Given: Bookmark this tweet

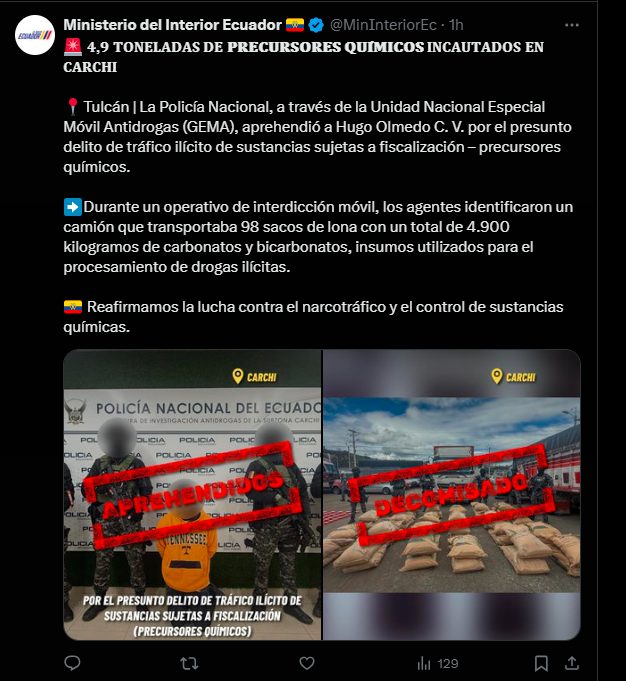Looking at the screenshot, I should point(541,662).
